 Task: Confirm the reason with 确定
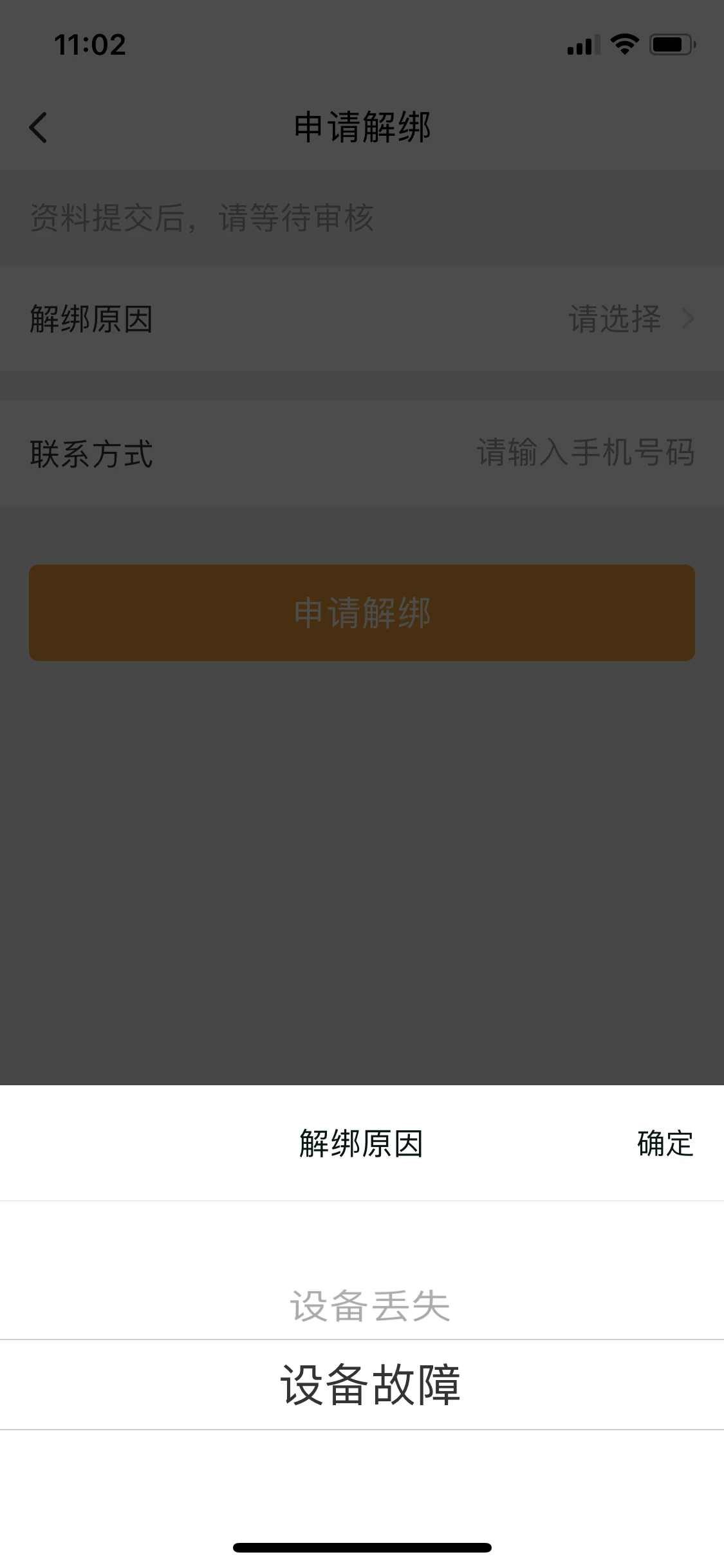click(x=665, y=1144)
